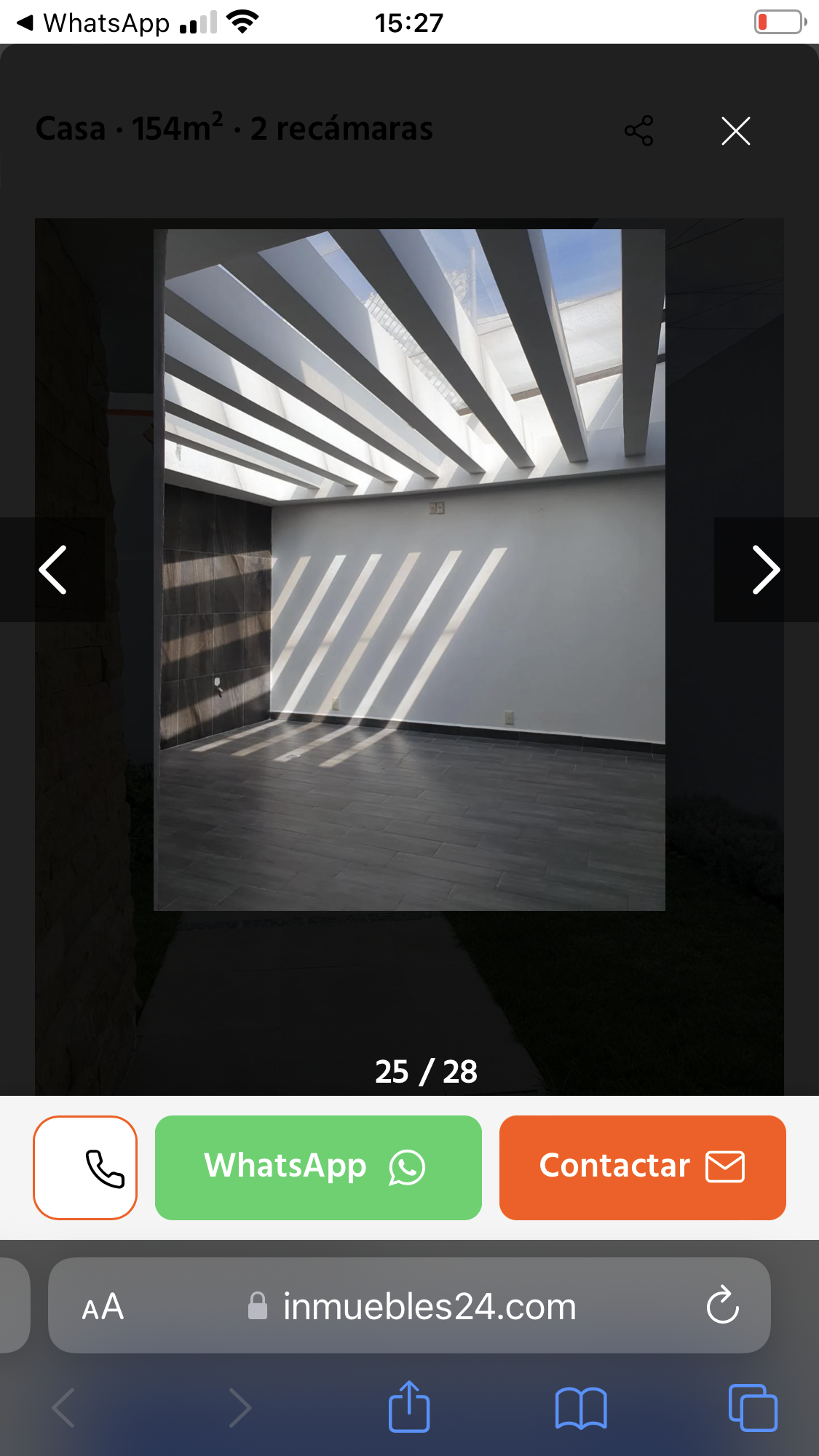Show open Safari tabs

(753, 1407)
